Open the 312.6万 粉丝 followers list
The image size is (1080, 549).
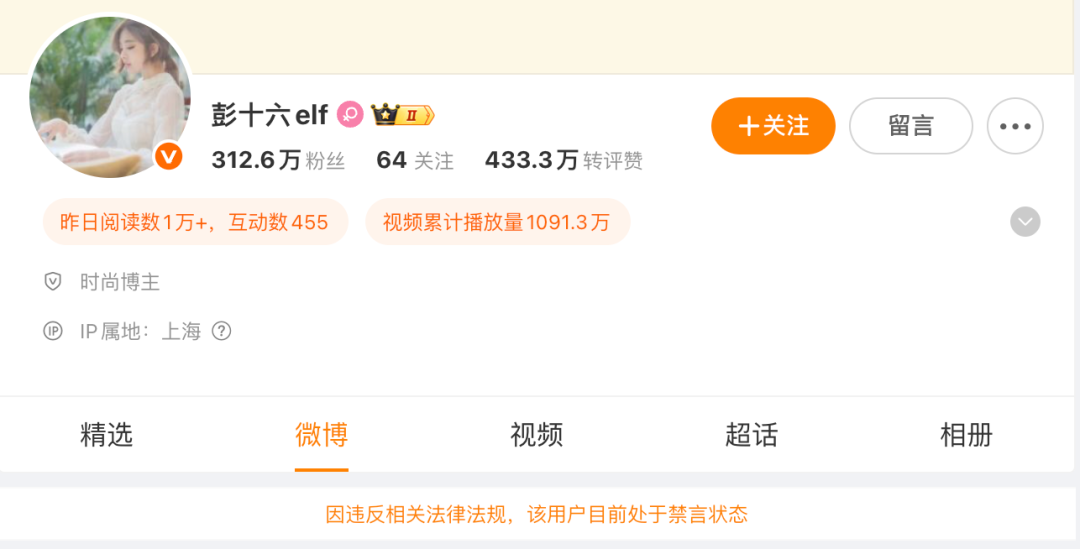tap(278, 160)
